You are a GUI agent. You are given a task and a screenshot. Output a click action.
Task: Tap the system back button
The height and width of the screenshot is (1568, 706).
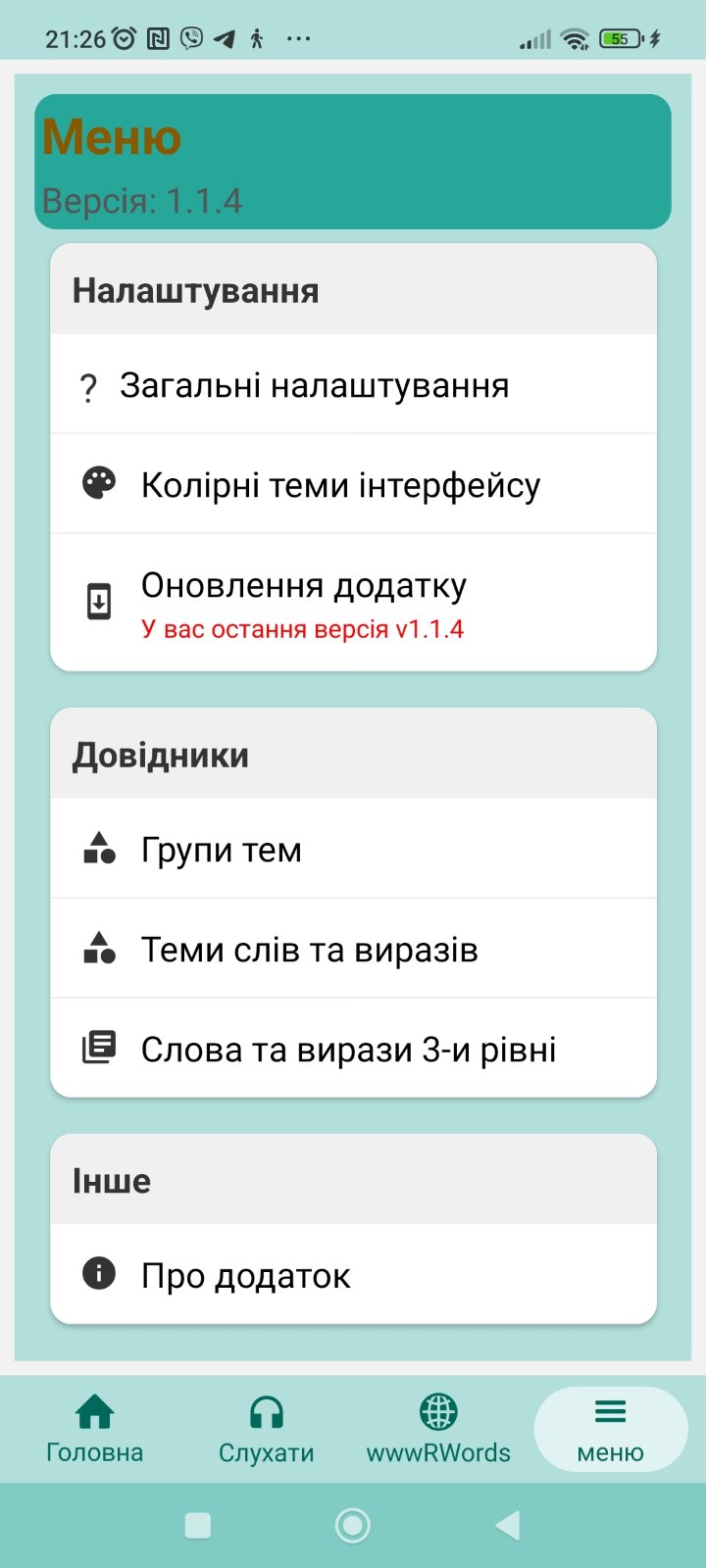point(508,1525)
